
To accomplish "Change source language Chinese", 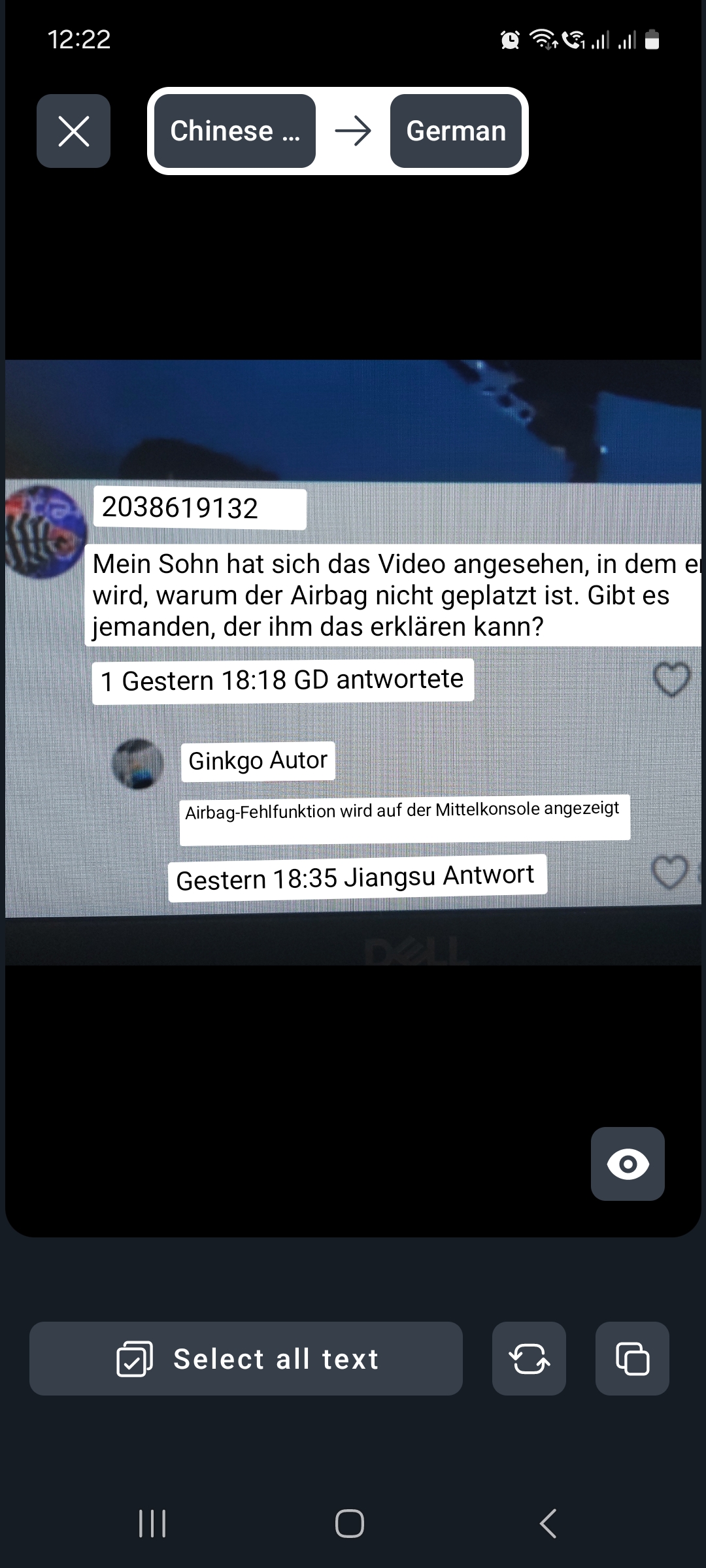I will (235, 131).
